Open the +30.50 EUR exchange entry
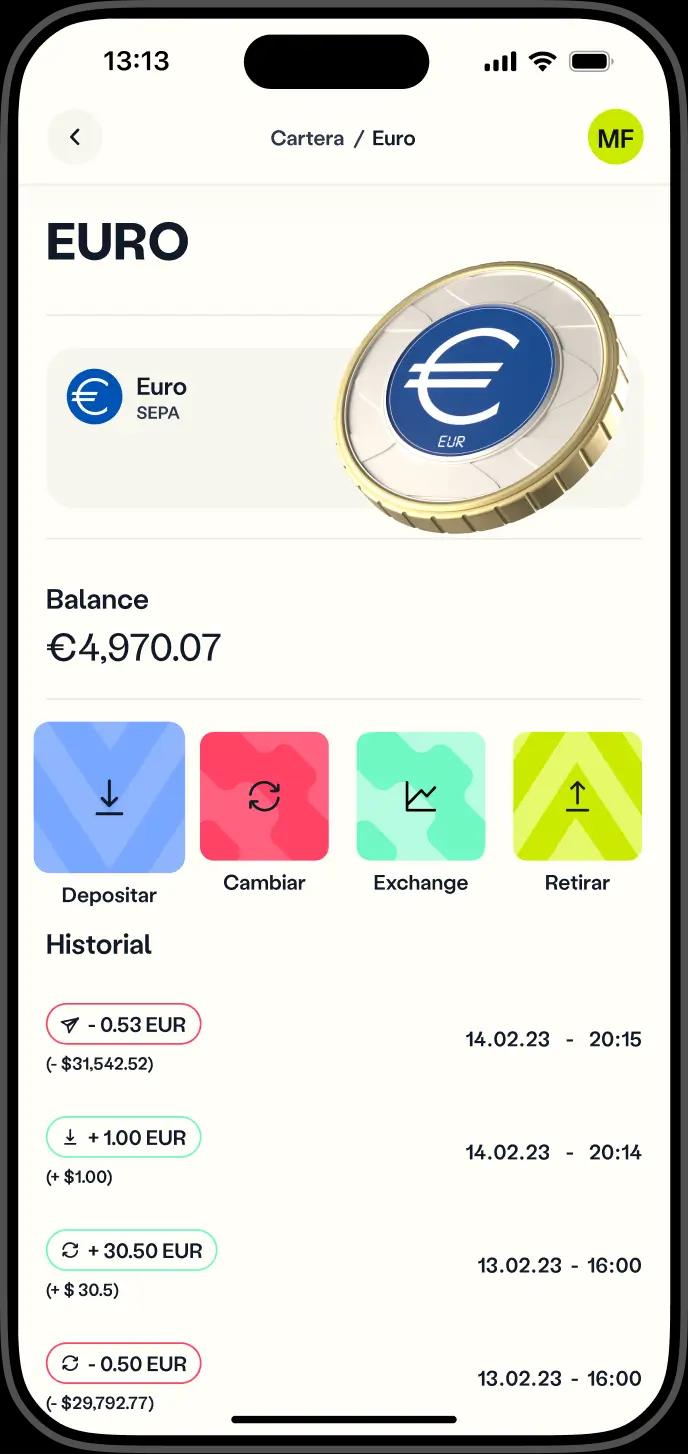This screenshot has height=1454, width=688. [x=131, y=1251]
